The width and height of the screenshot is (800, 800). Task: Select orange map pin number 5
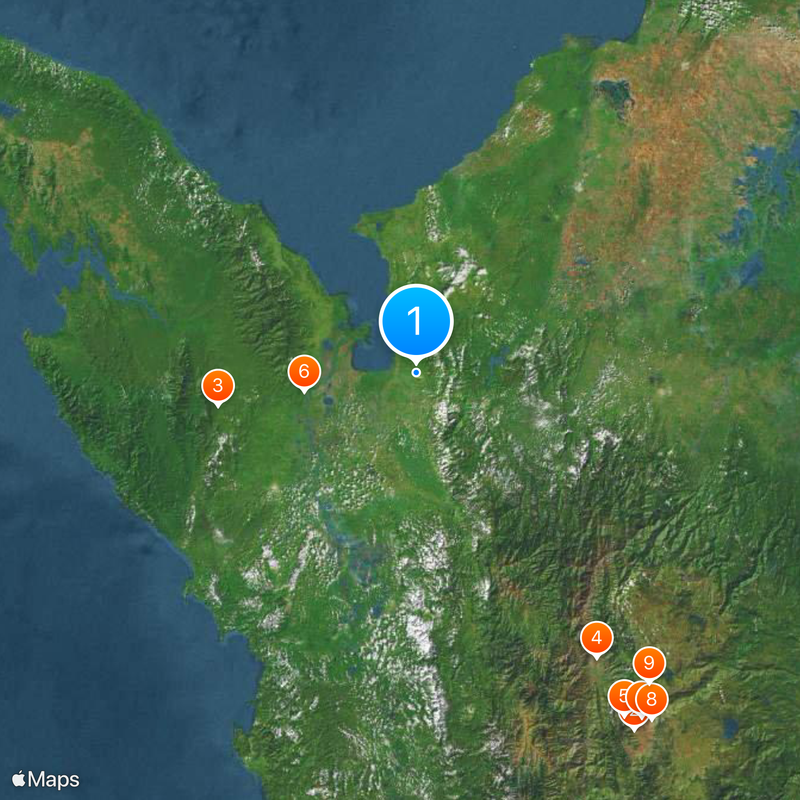click(x=619, y=695)
